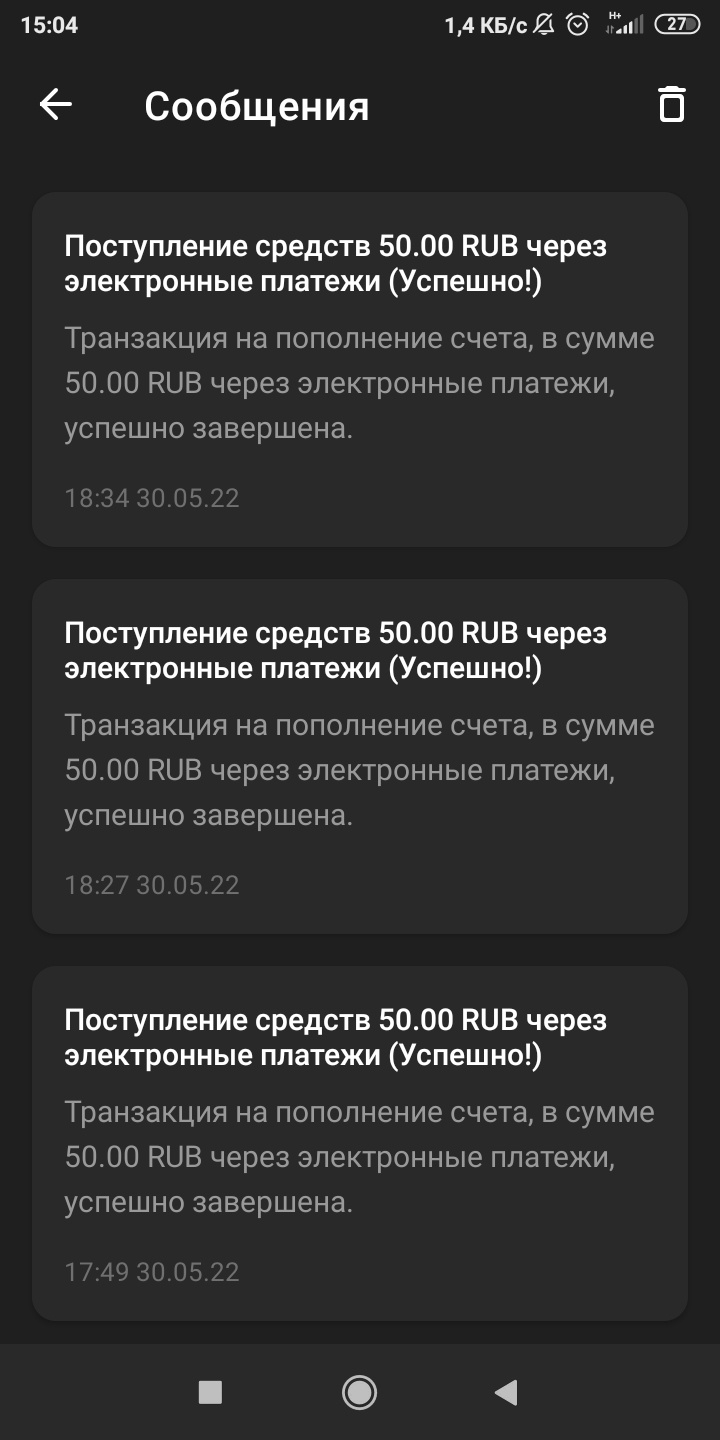Screen dimensions: 720x1440
Task: Open the message received at 18:27 30.05.22
Action: point(360,756)
